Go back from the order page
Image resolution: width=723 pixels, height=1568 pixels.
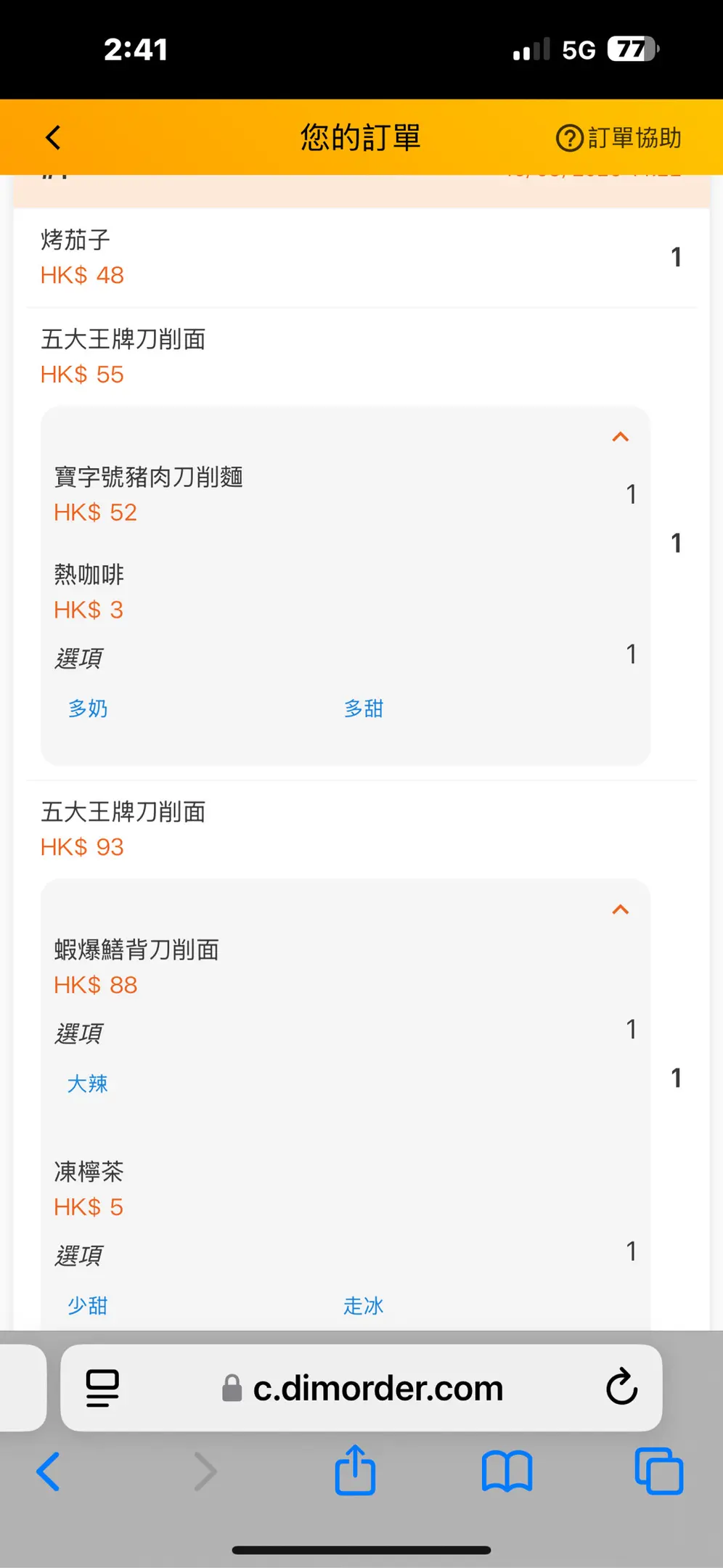coord(53,137)
